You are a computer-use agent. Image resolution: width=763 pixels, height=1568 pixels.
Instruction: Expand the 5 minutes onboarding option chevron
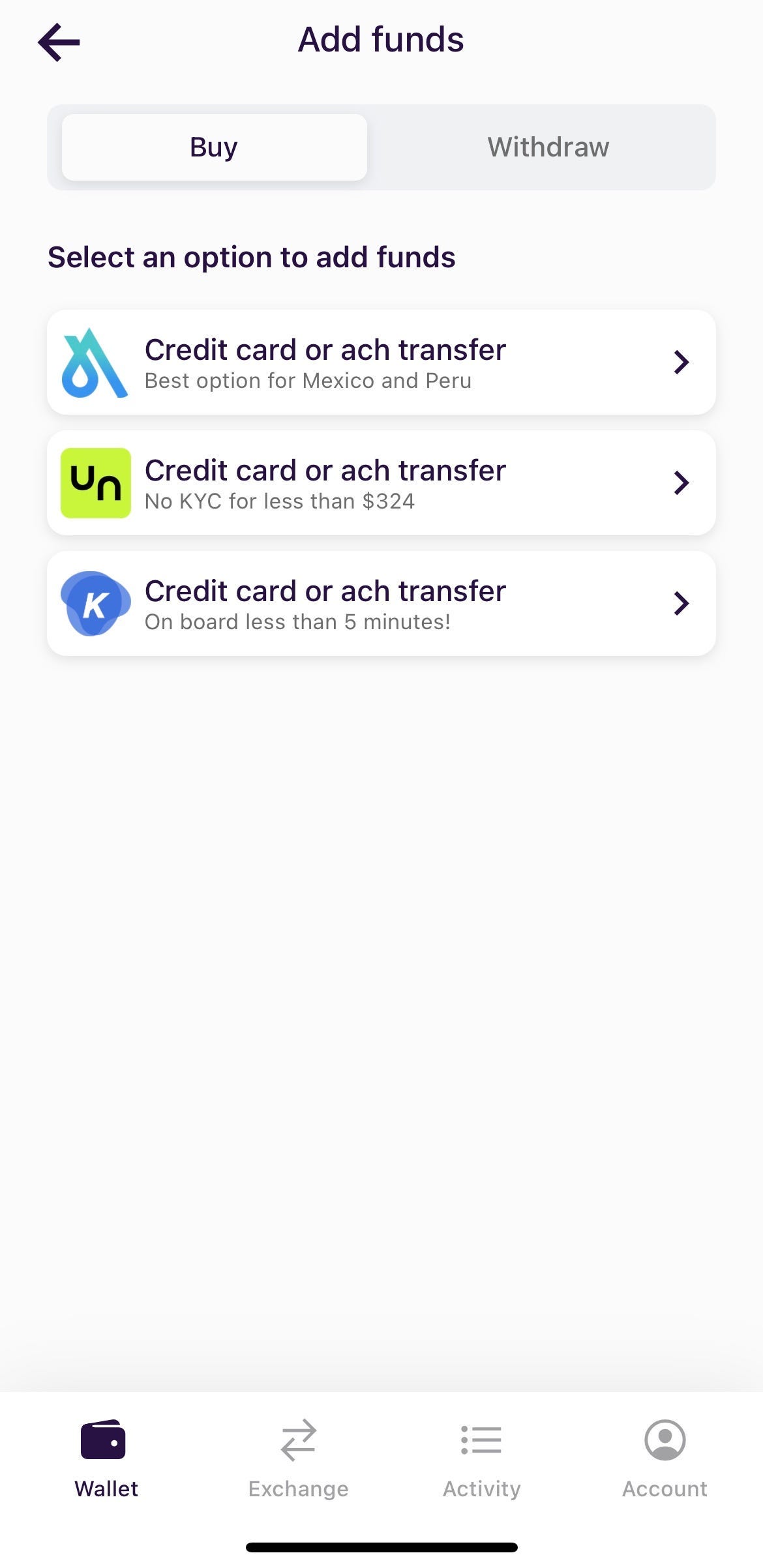[x=682, y=603]
